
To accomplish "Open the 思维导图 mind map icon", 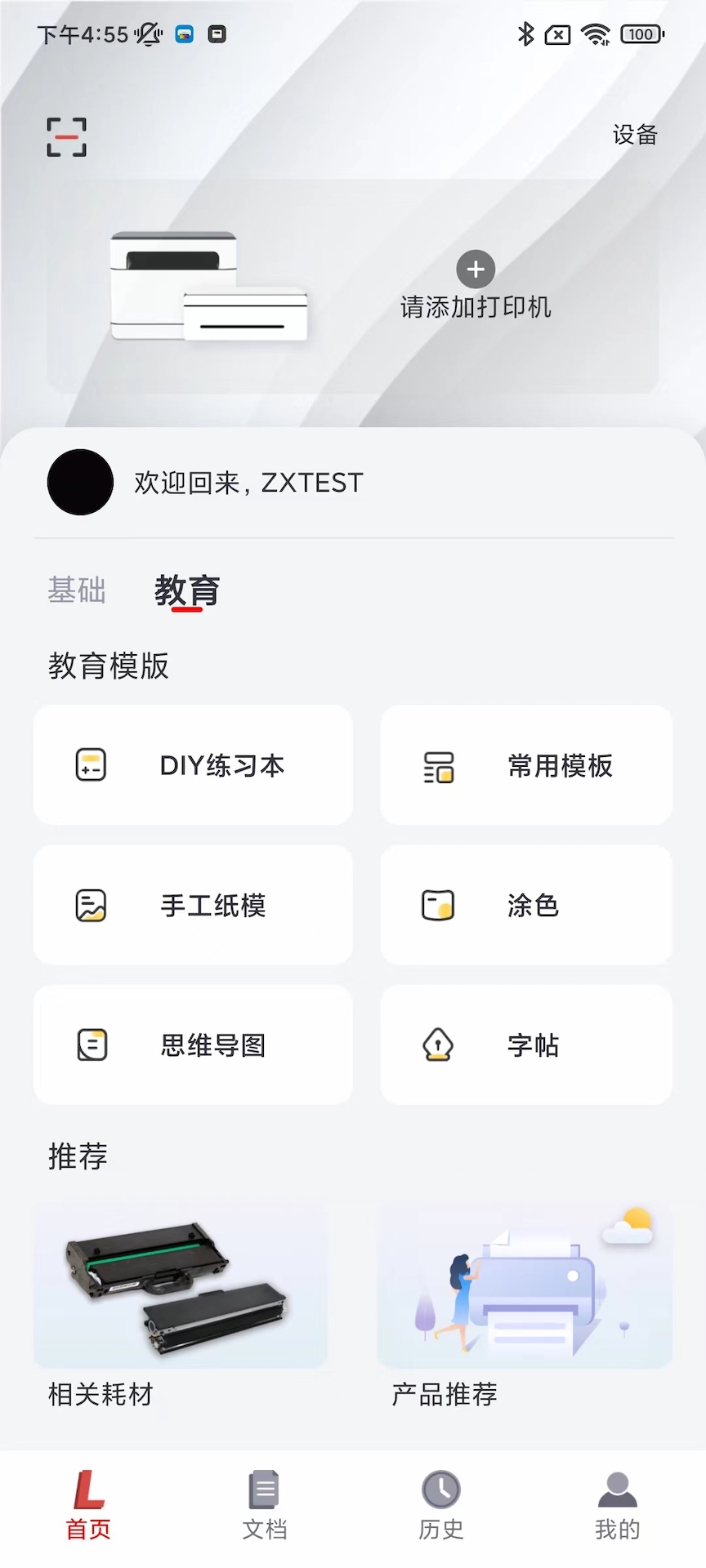I will 92,1045.
